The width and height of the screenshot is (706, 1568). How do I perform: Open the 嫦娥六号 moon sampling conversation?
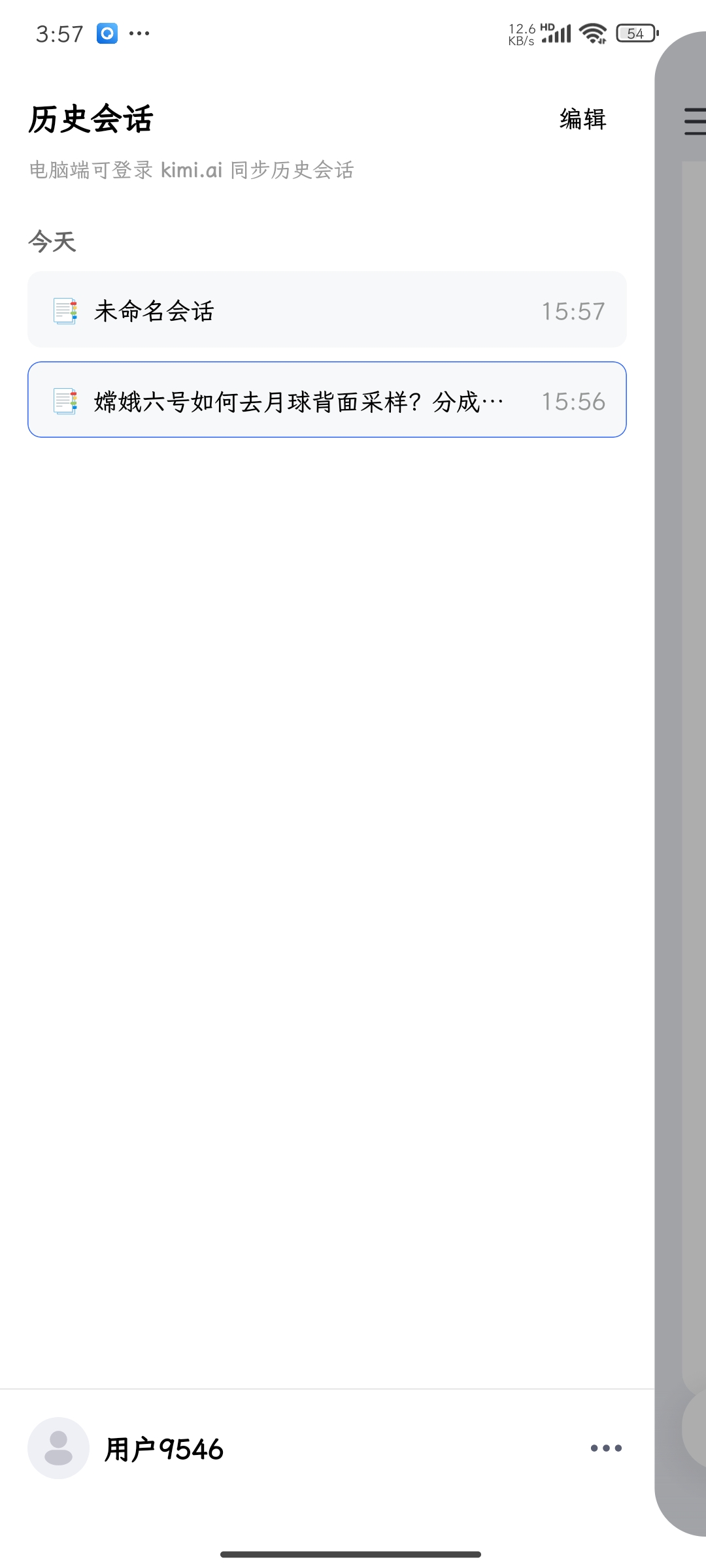tap(327, 400)
